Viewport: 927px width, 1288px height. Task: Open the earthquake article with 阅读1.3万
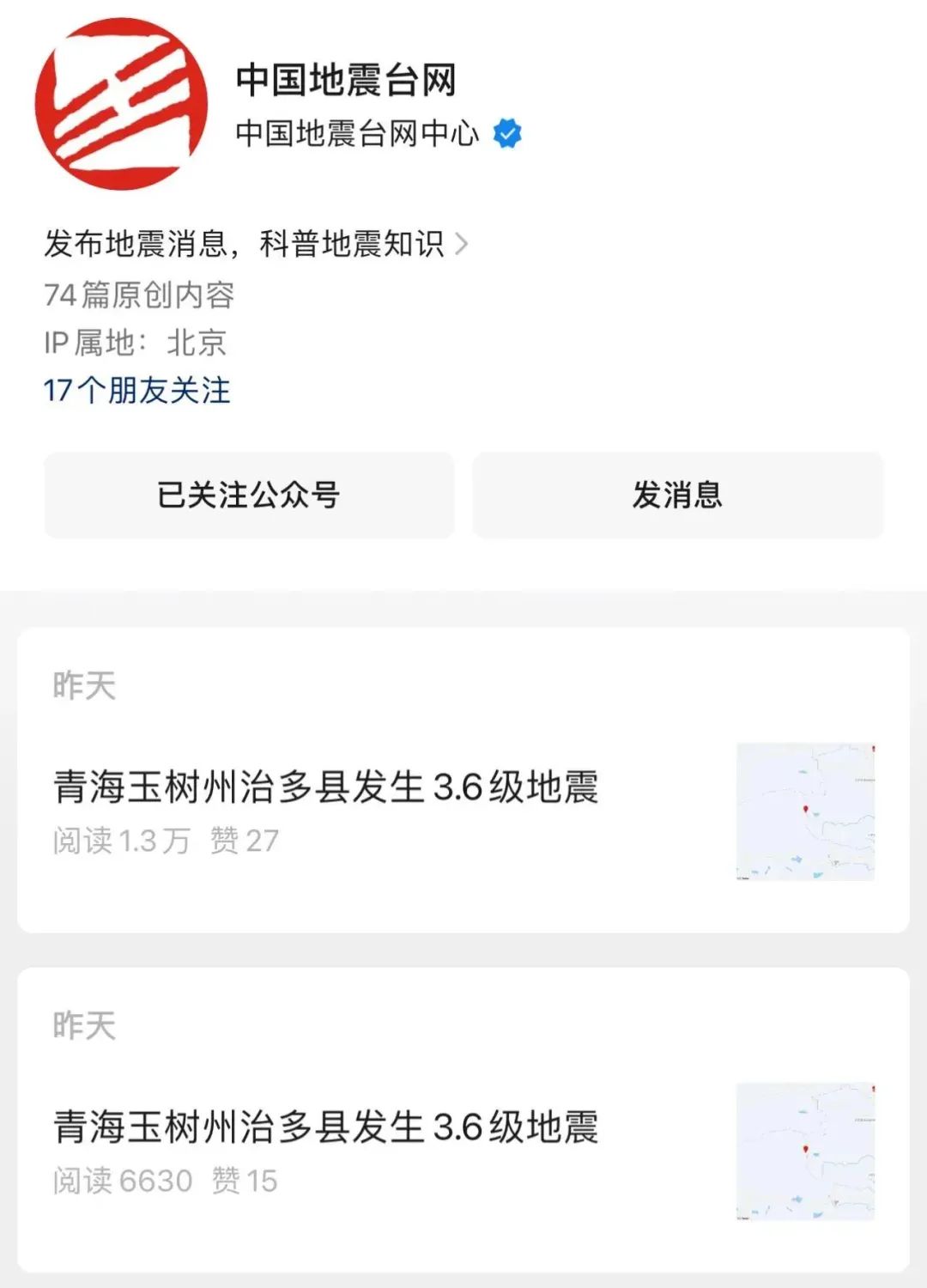326,787
